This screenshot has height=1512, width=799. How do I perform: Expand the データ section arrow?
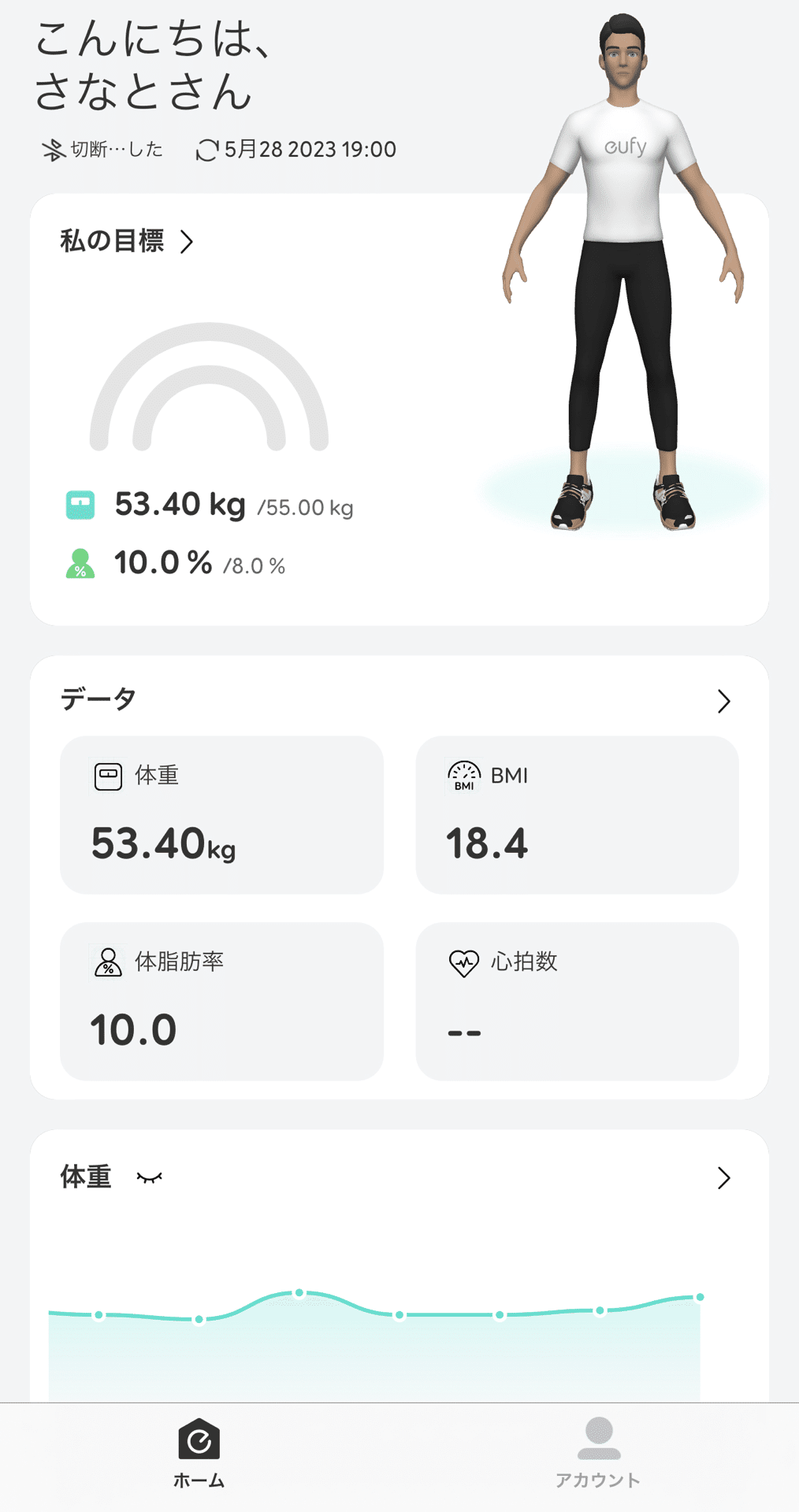tap(723, 701)
